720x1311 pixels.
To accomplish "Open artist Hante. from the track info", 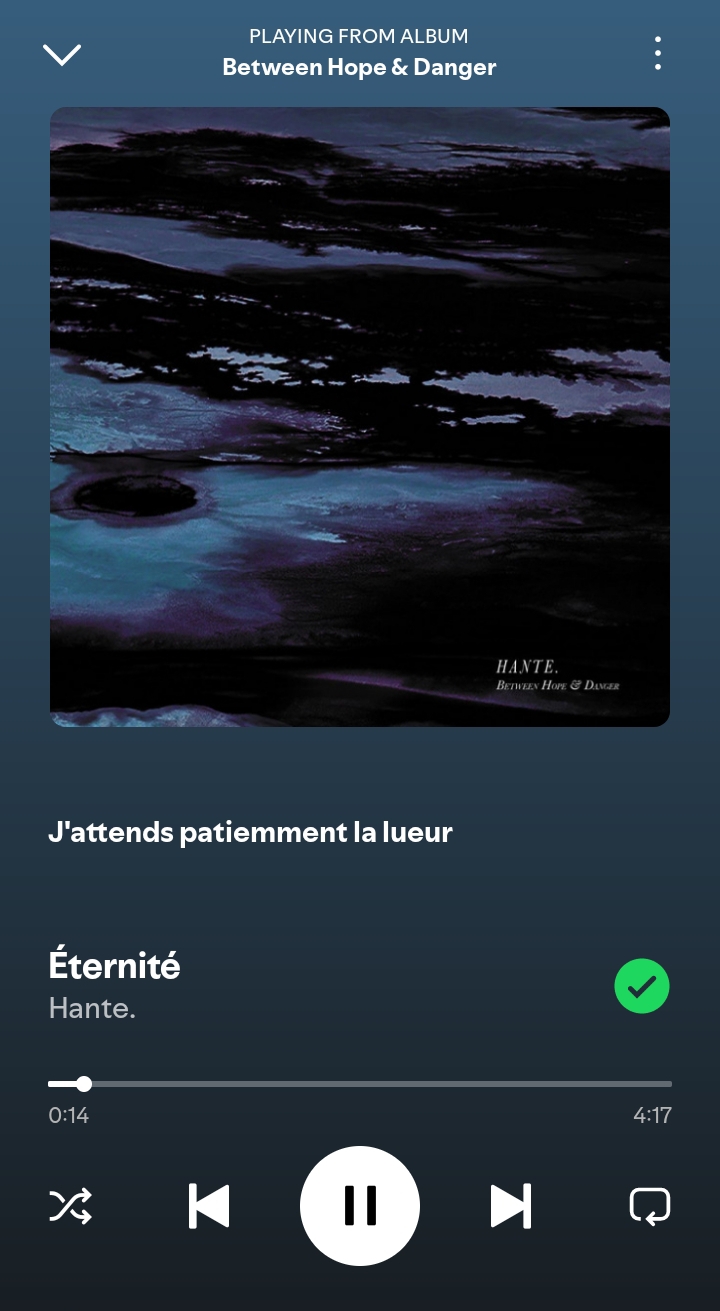I will click(92, 1008).
